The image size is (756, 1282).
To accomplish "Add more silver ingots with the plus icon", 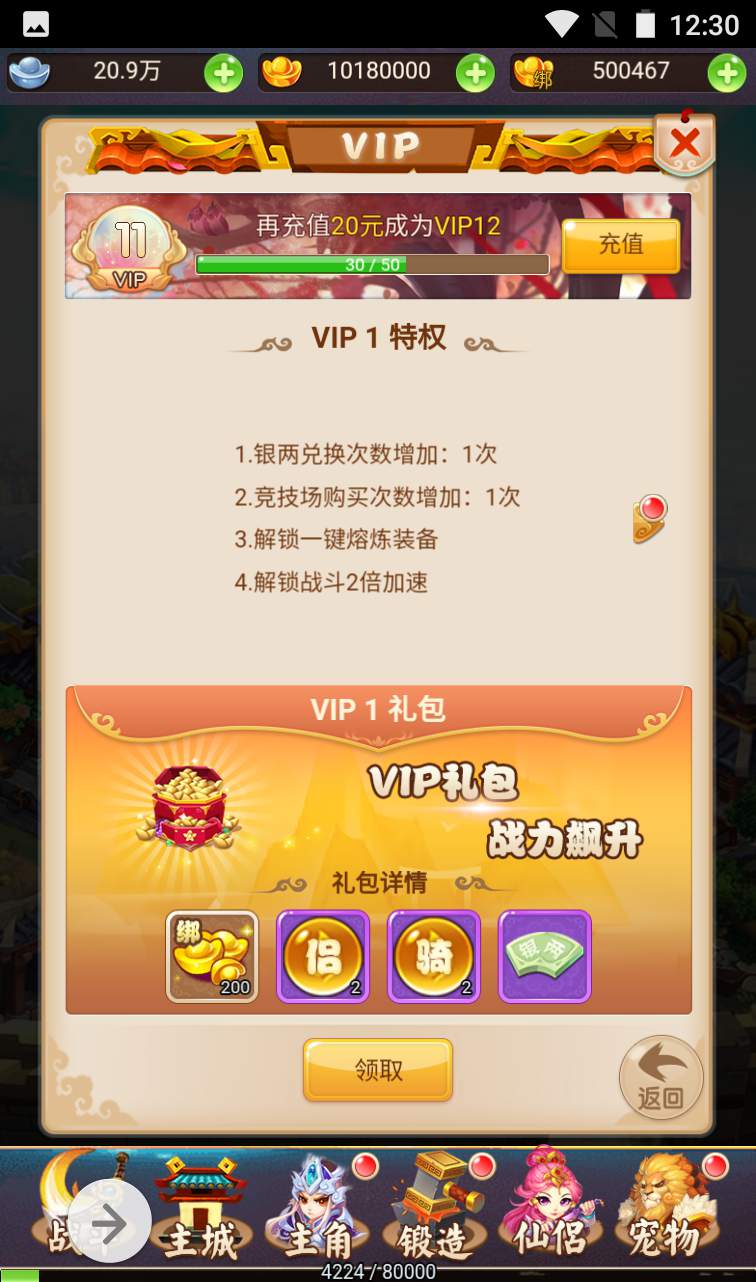I will point(223,72).
